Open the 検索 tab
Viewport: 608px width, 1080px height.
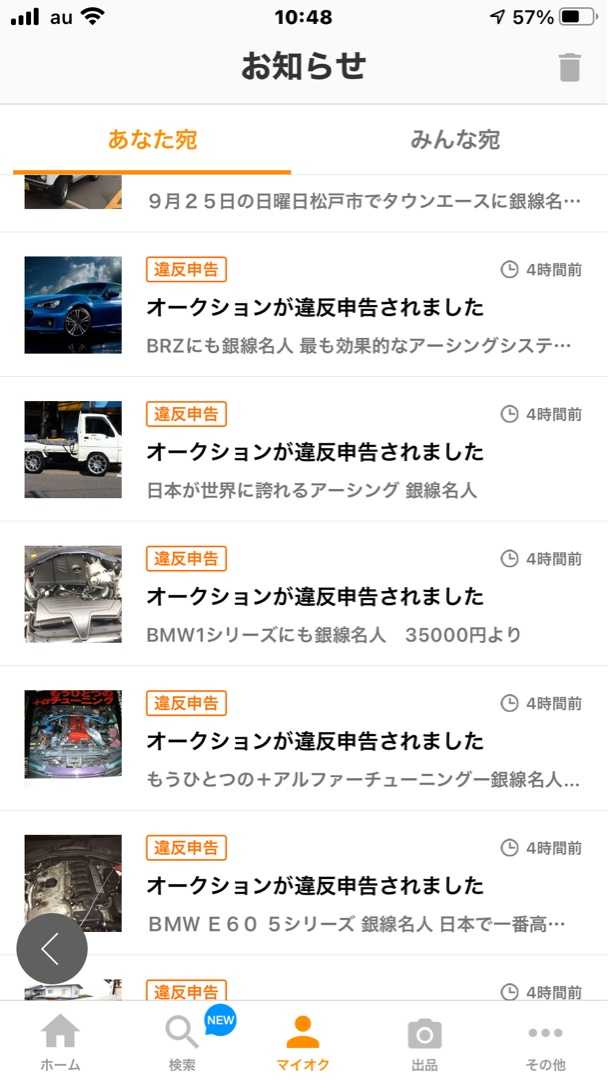point(182,1042)
